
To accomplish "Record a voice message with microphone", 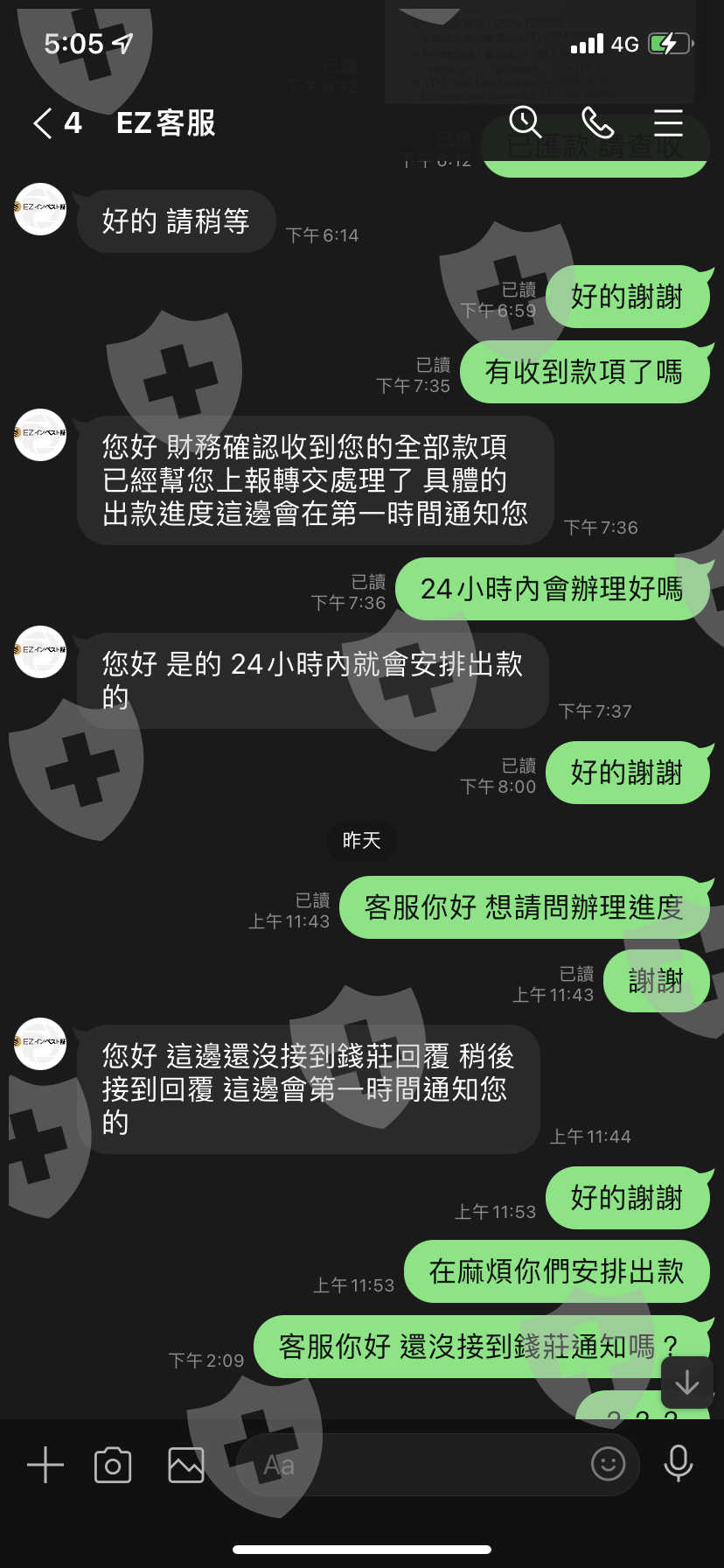I will [679, 1463].
